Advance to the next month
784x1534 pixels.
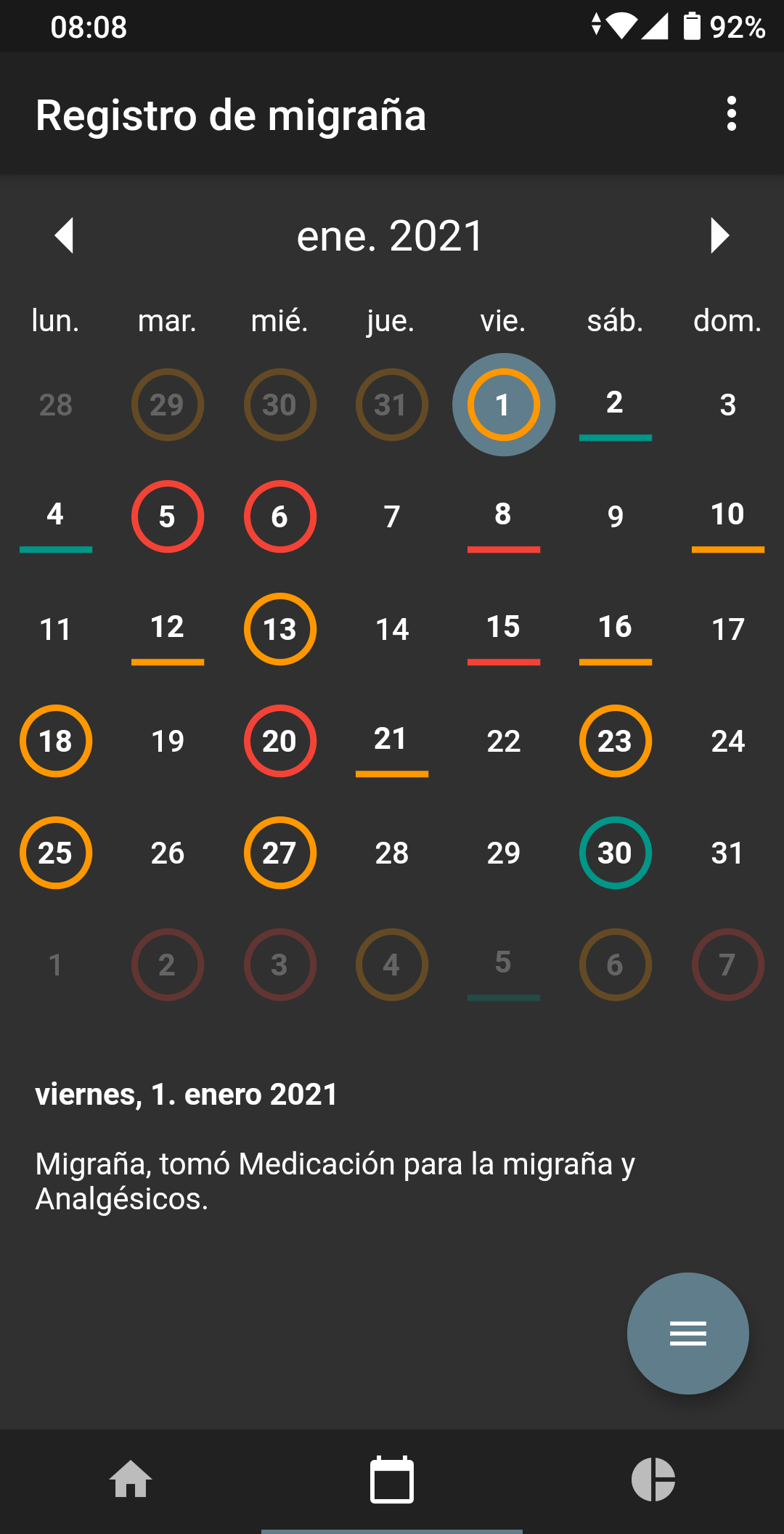tap(719, 235)
